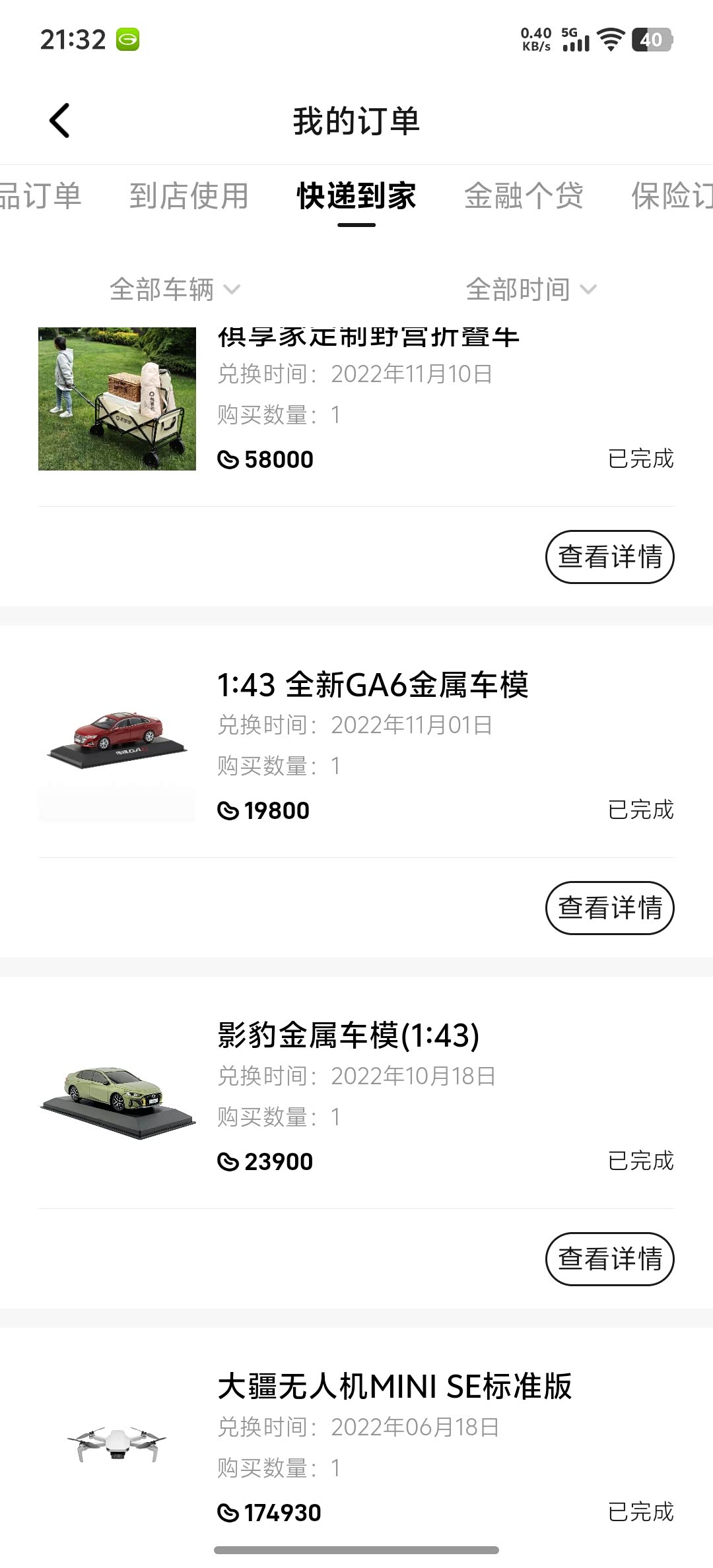Go back from 我的订单 page
The height and width of the screenshot is (1568, 713).
(59, 121)
